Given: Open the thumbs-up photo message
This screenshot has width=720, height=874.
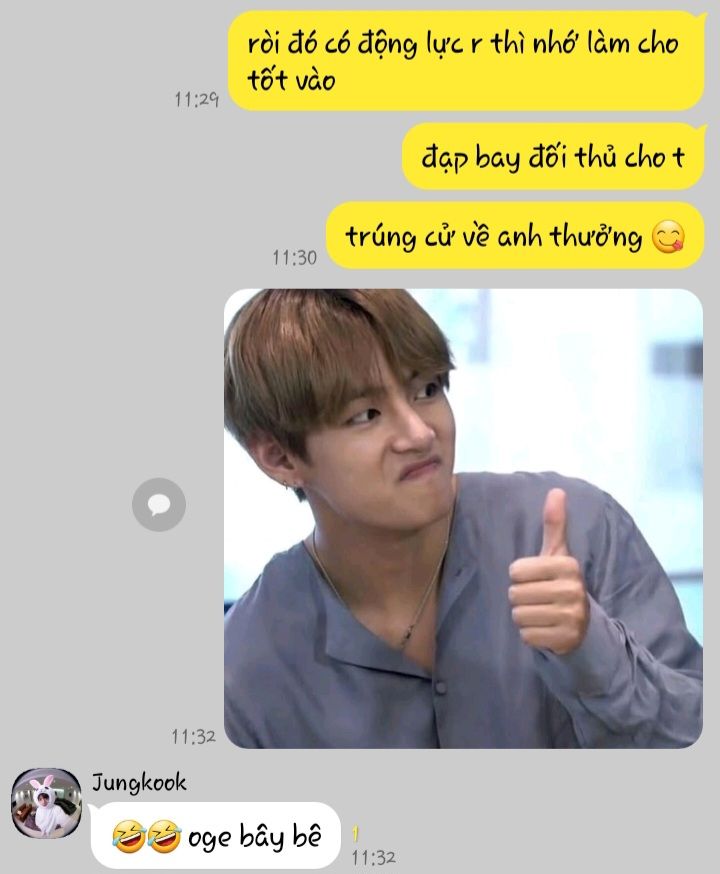Looking at the screenshot, I should click(x=463, y=518).
